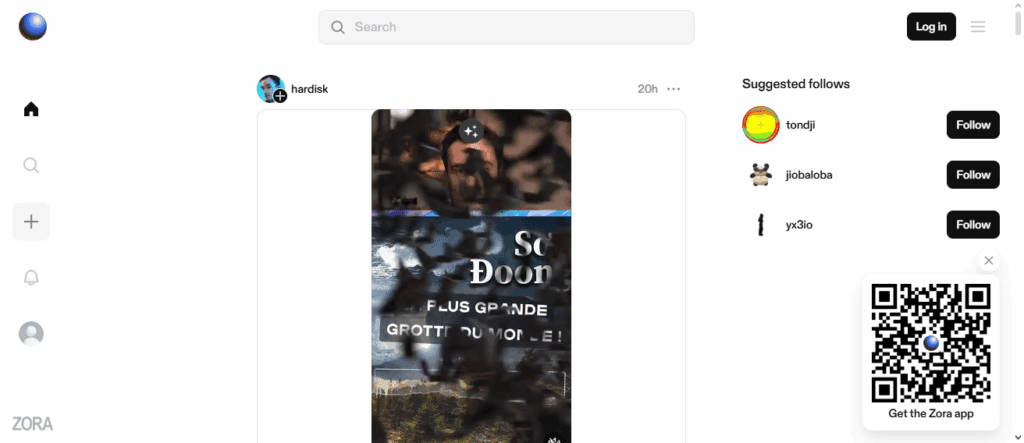Open the profile avatar in the sidebar
The width and height of the screenshot is (1024, 443).
click(x=31, y=334)
